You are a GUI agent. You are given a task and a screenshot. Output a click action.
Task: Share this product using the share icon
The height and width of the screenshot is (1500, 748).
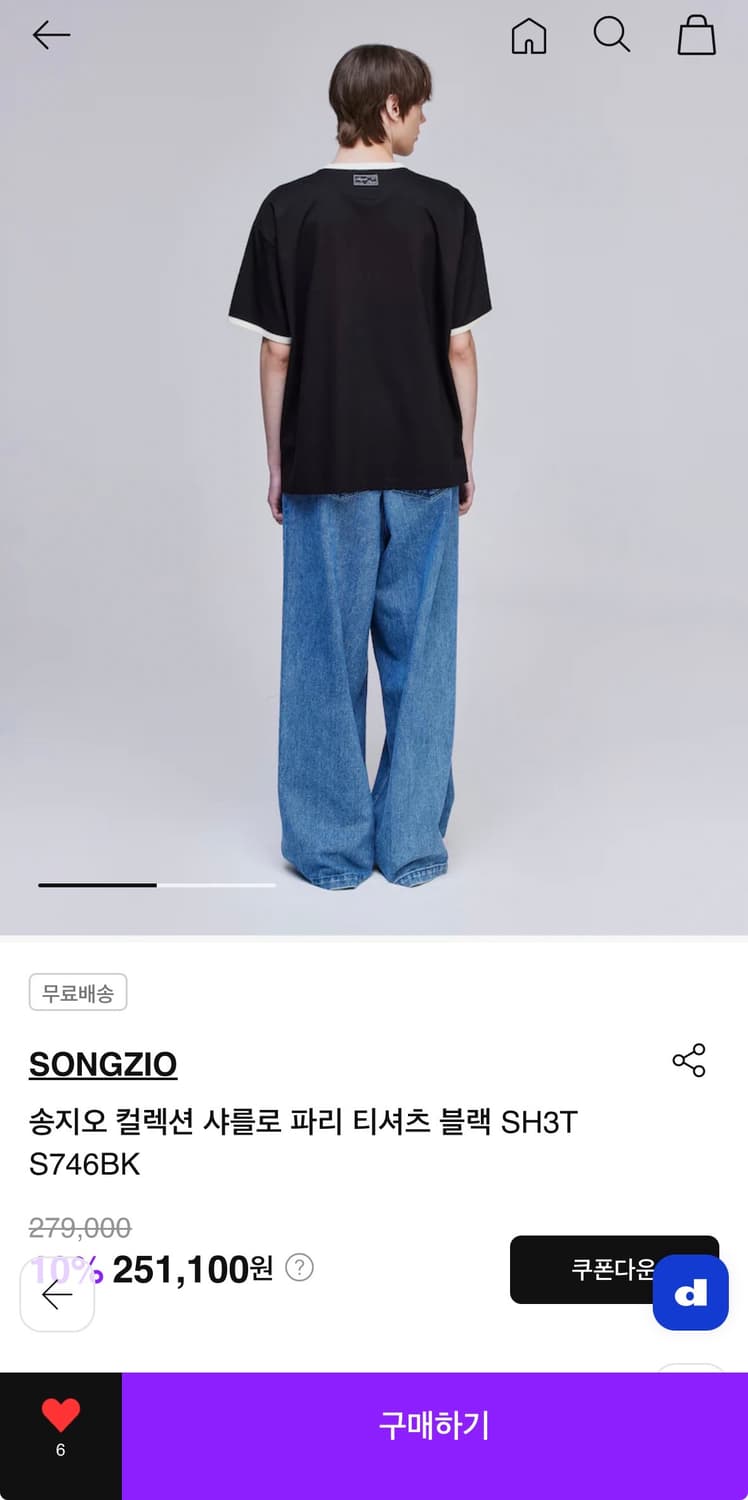691,1061
